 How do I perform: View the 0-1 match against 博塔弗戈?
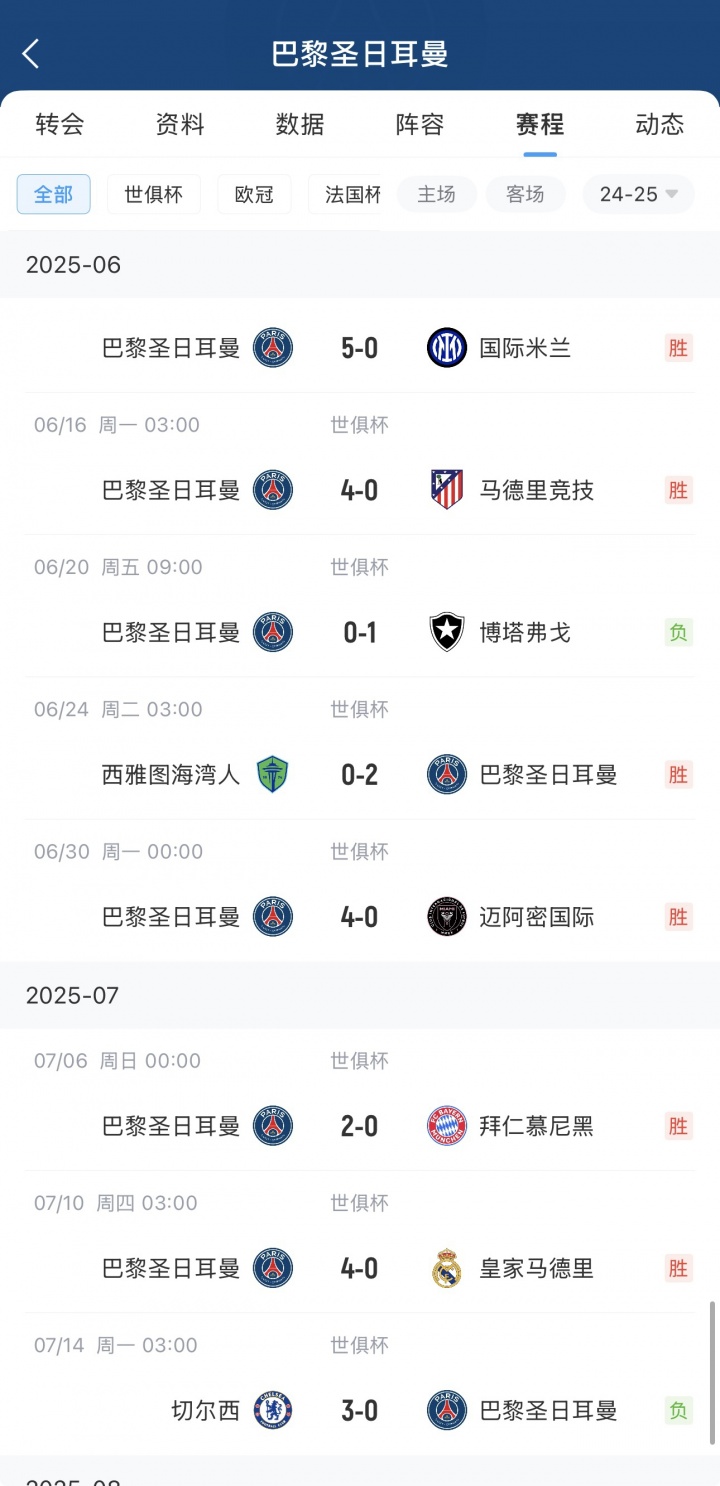tap(360, 632)
